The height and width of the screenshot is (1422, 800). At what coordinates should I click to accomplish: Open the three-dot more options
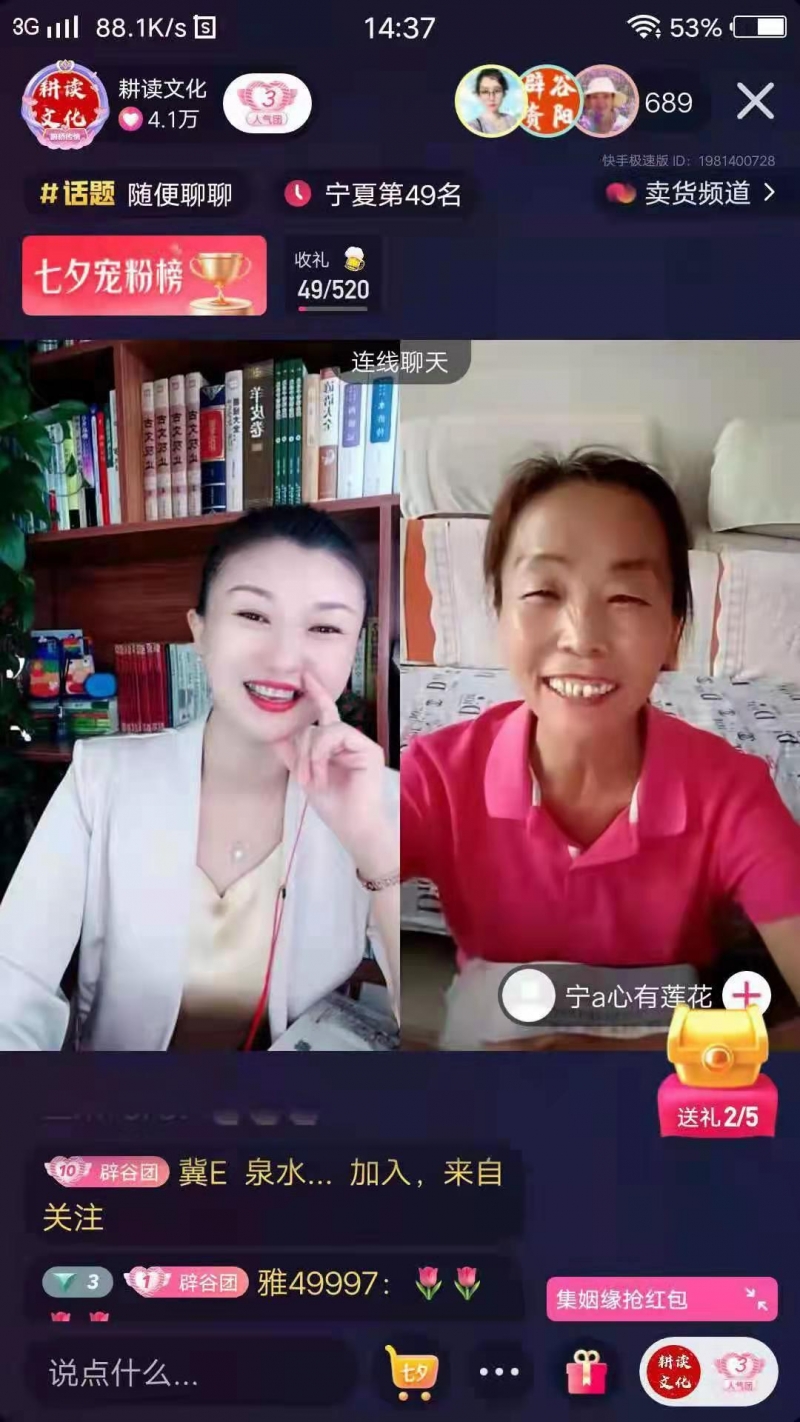point(499,1373)
